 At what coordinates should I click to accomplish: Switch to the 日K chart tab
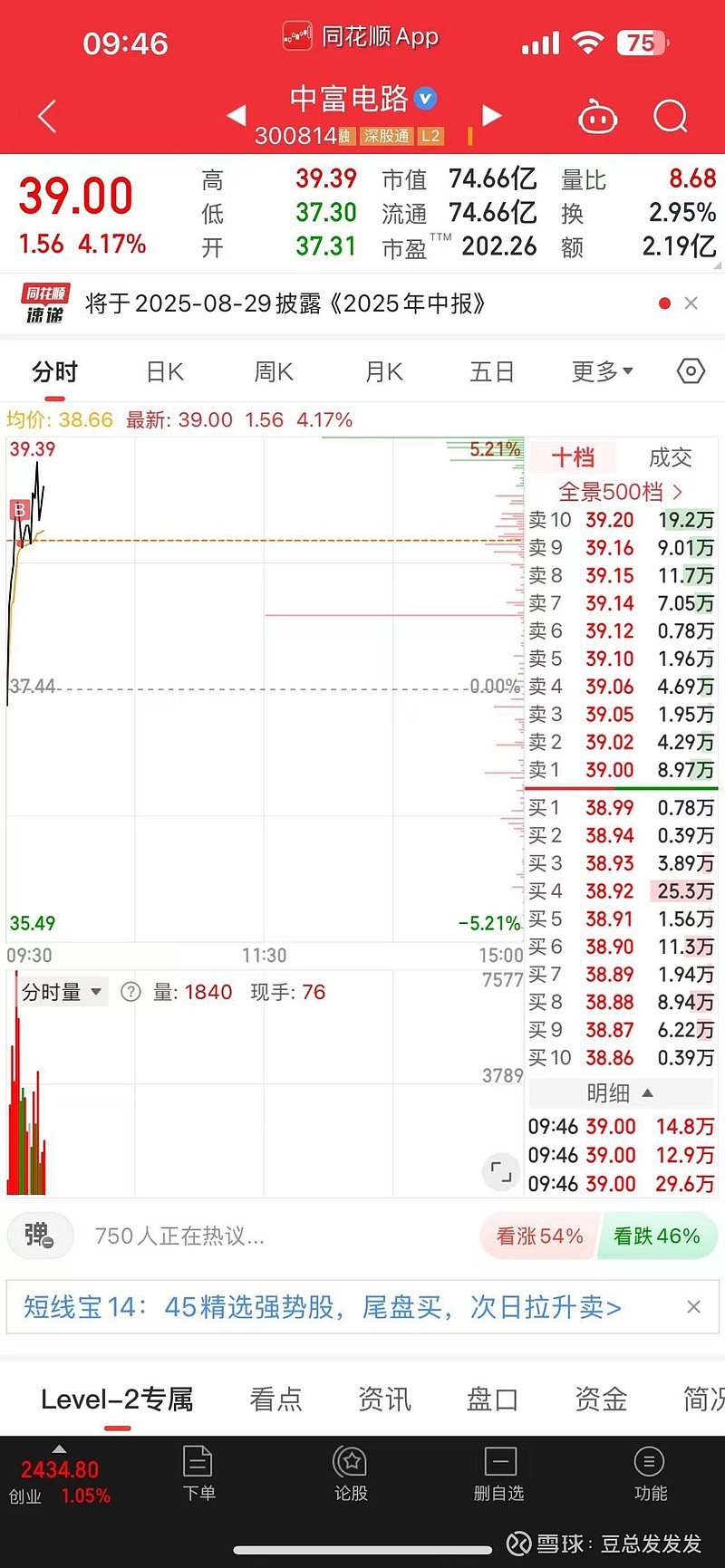[x=165, y=371]
